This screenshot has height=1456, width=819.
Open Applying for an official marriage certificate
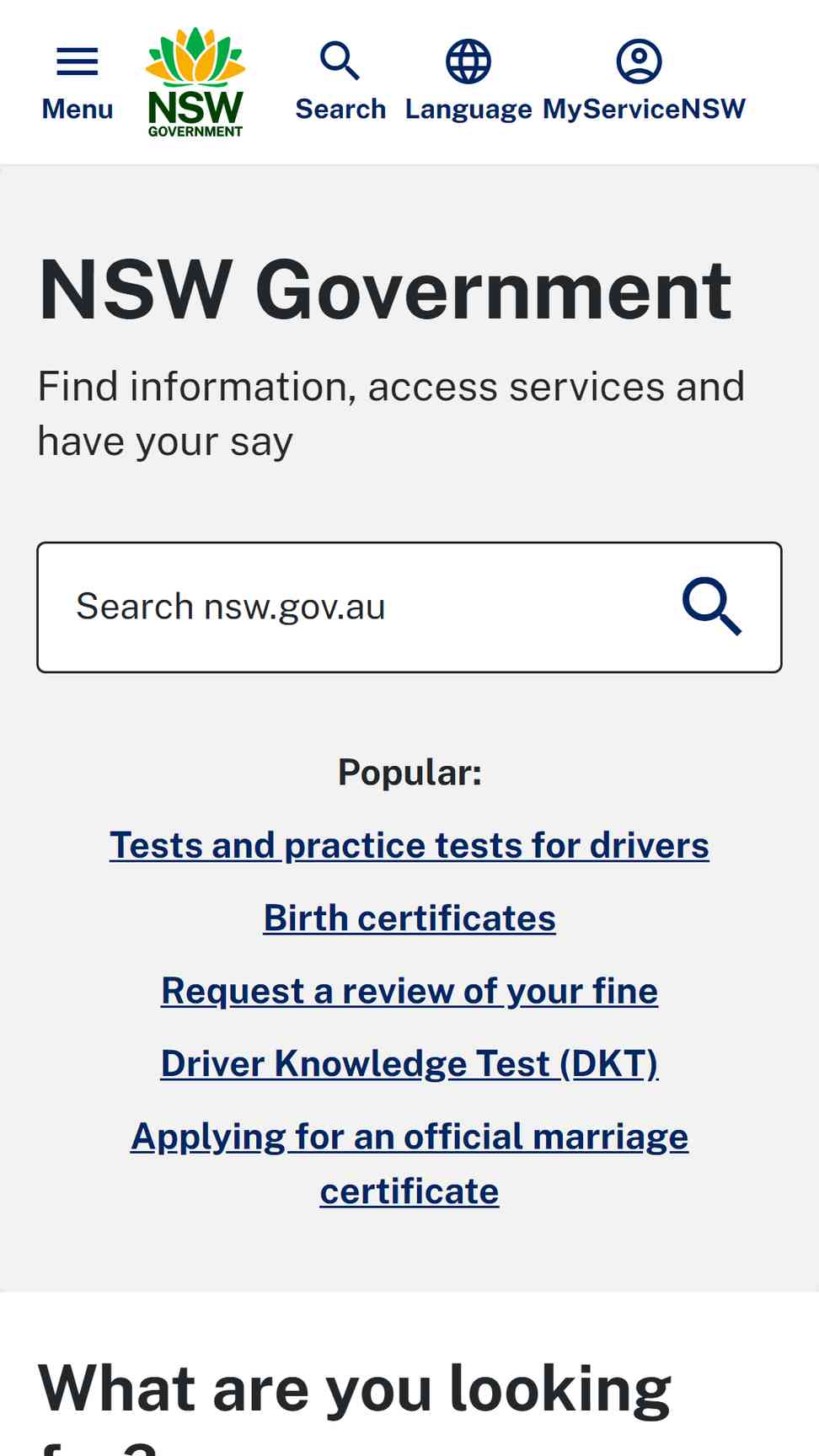(409, 1164)
